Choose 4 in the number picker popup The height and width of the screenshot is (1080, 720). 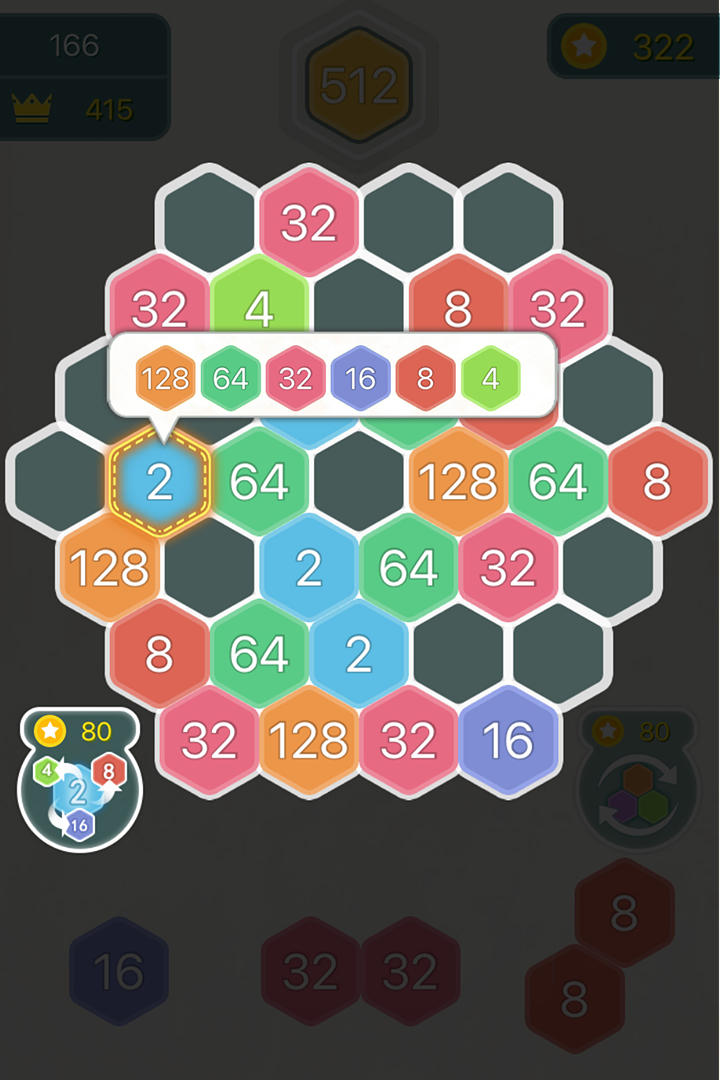491,379
